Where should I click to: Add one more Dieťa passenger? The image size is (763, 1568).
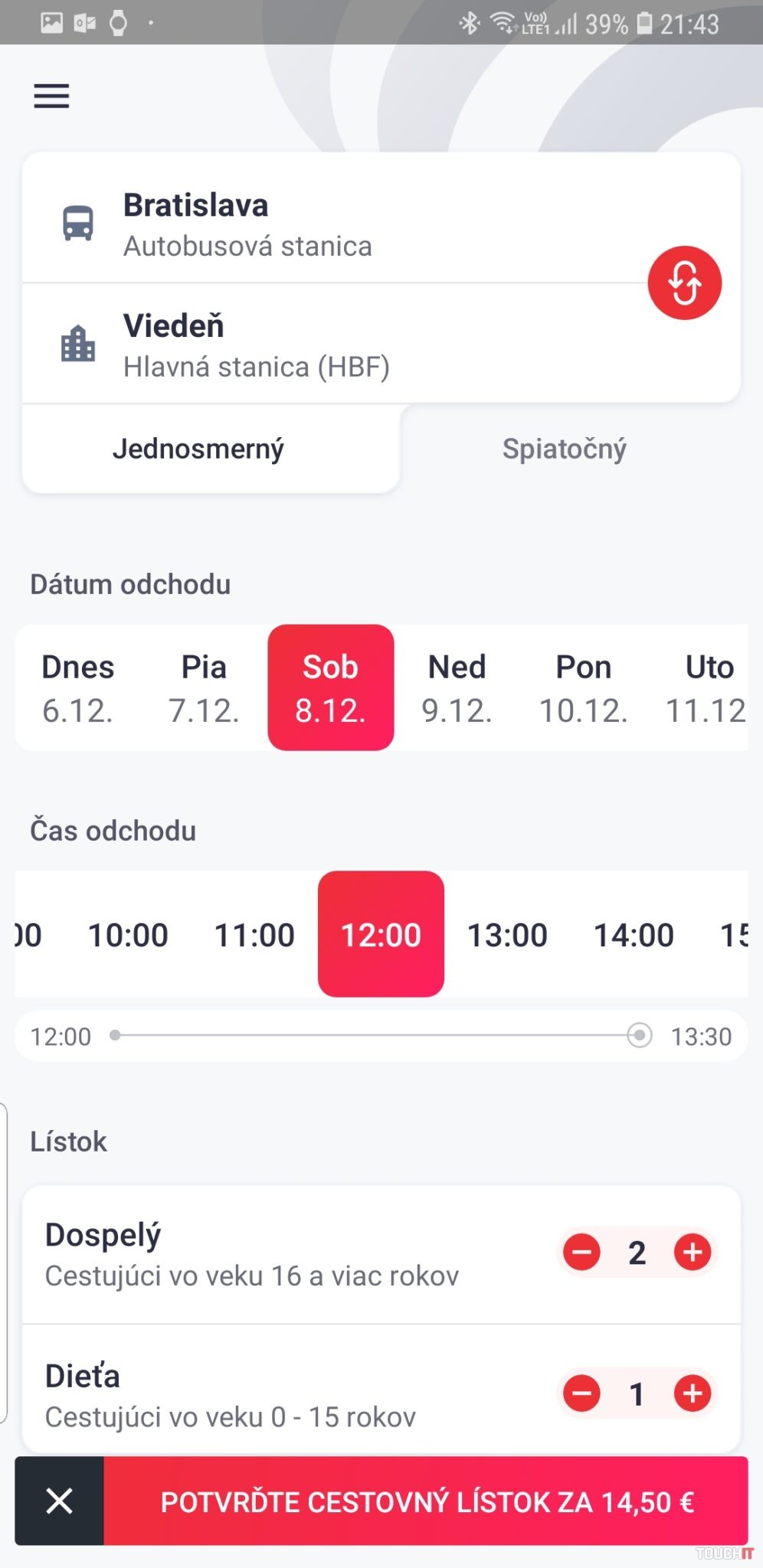(x=693, y=1393)
